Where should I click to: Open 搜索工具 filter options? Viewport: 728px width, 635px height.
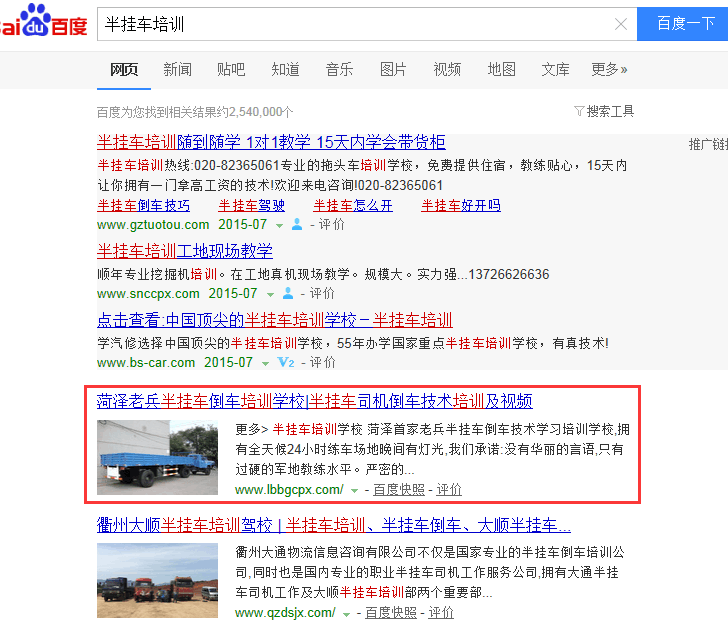tap(604, 111)
